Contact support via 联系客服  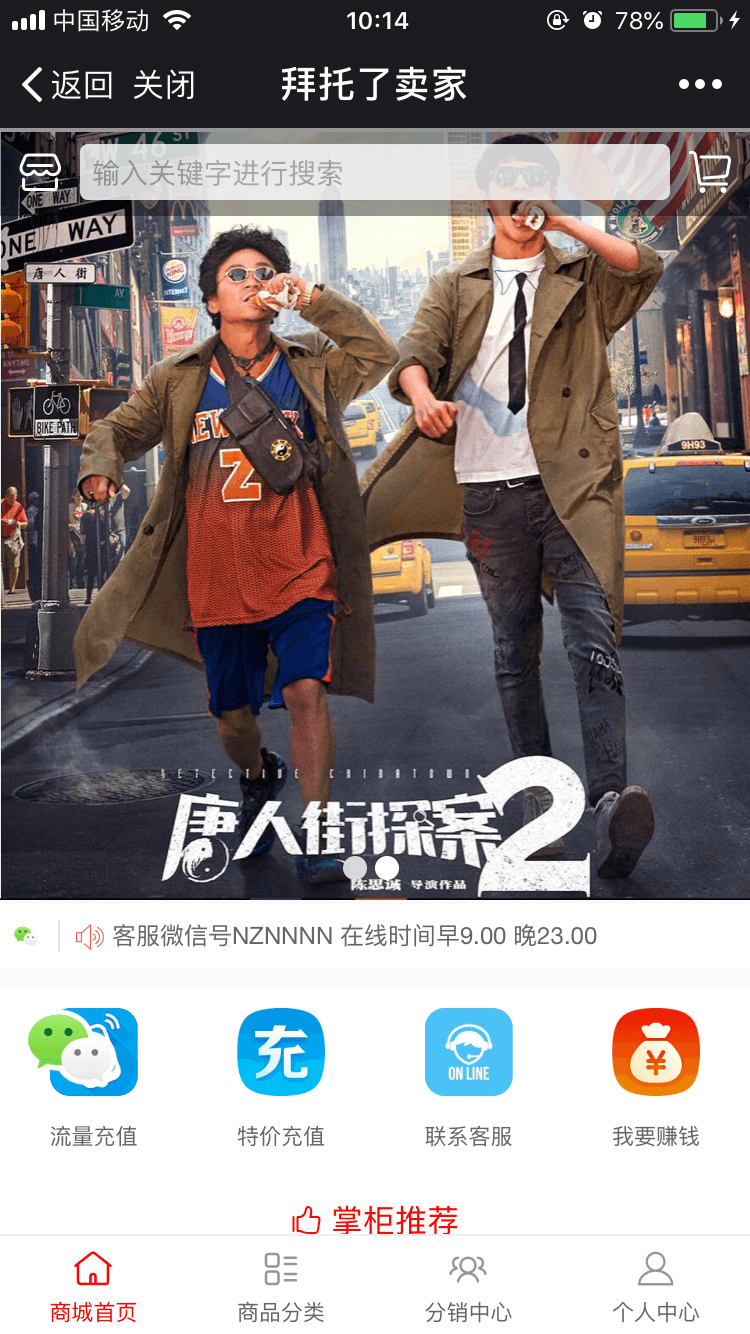coord(468,1078)
